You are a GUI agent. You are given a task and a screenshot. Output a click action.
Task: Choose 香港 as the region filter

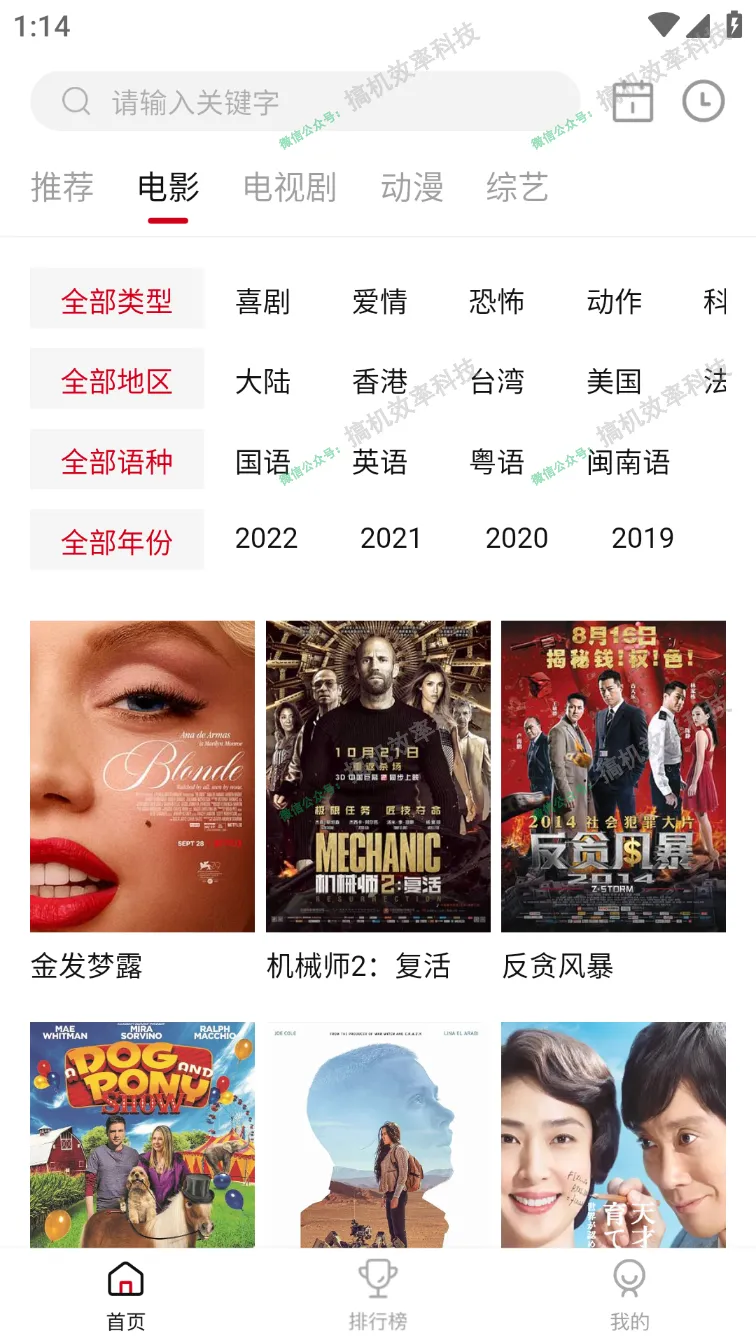[x=380, y=381]
